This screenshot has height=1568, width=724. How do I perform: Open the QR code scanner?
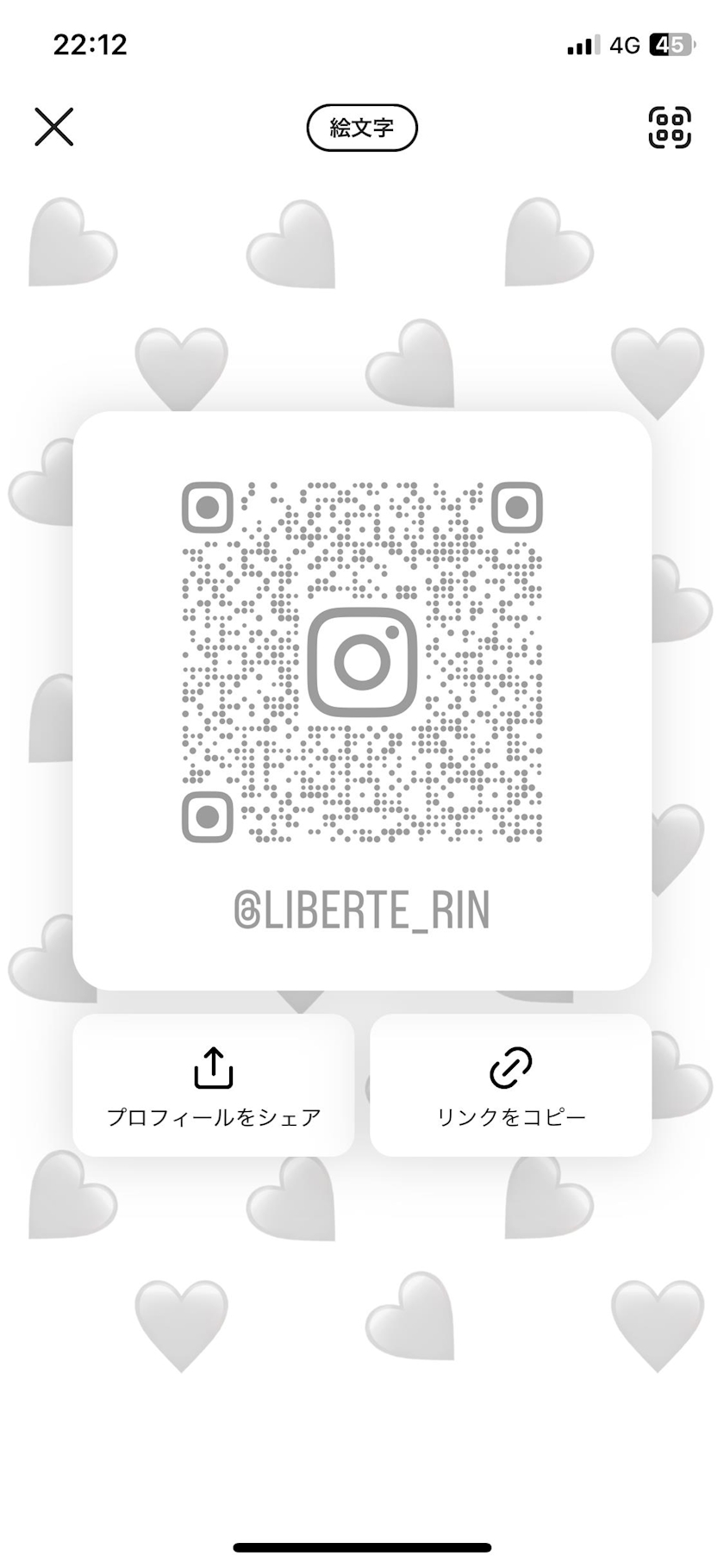669,128
